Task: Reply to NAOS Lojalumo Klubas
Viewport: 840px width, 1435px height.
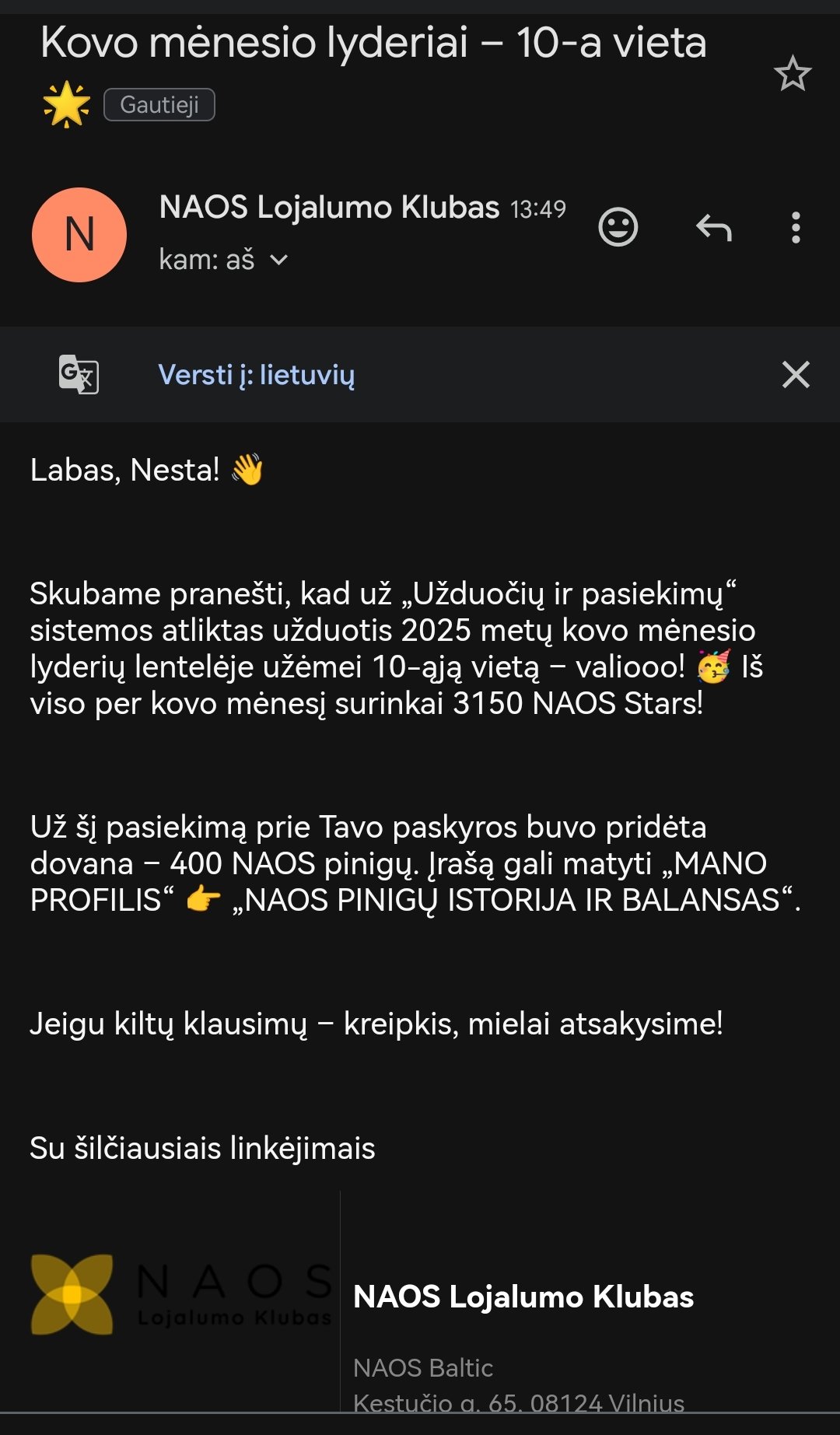Action: click(714, 228)
